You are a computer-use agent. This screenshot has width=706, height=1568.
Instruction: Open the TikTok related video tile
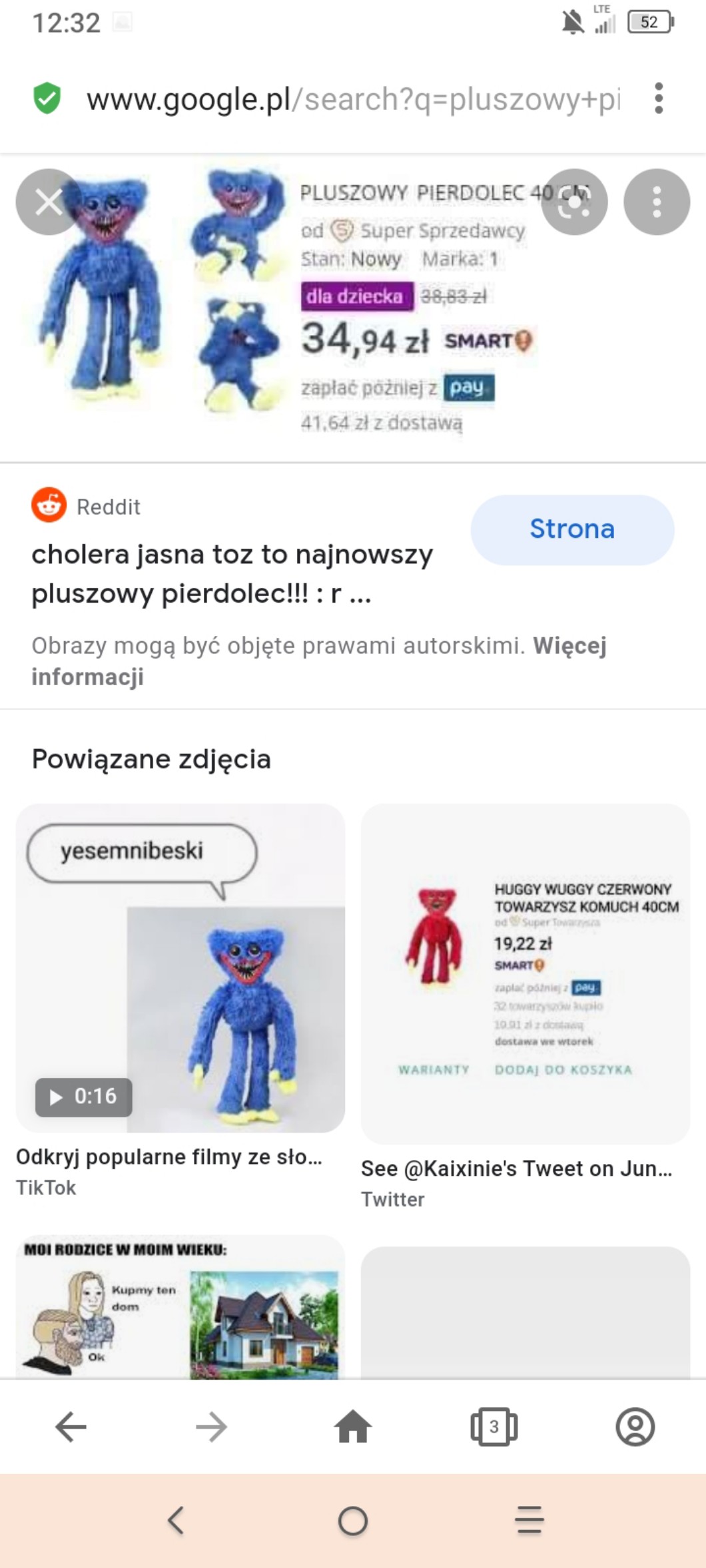180,968
